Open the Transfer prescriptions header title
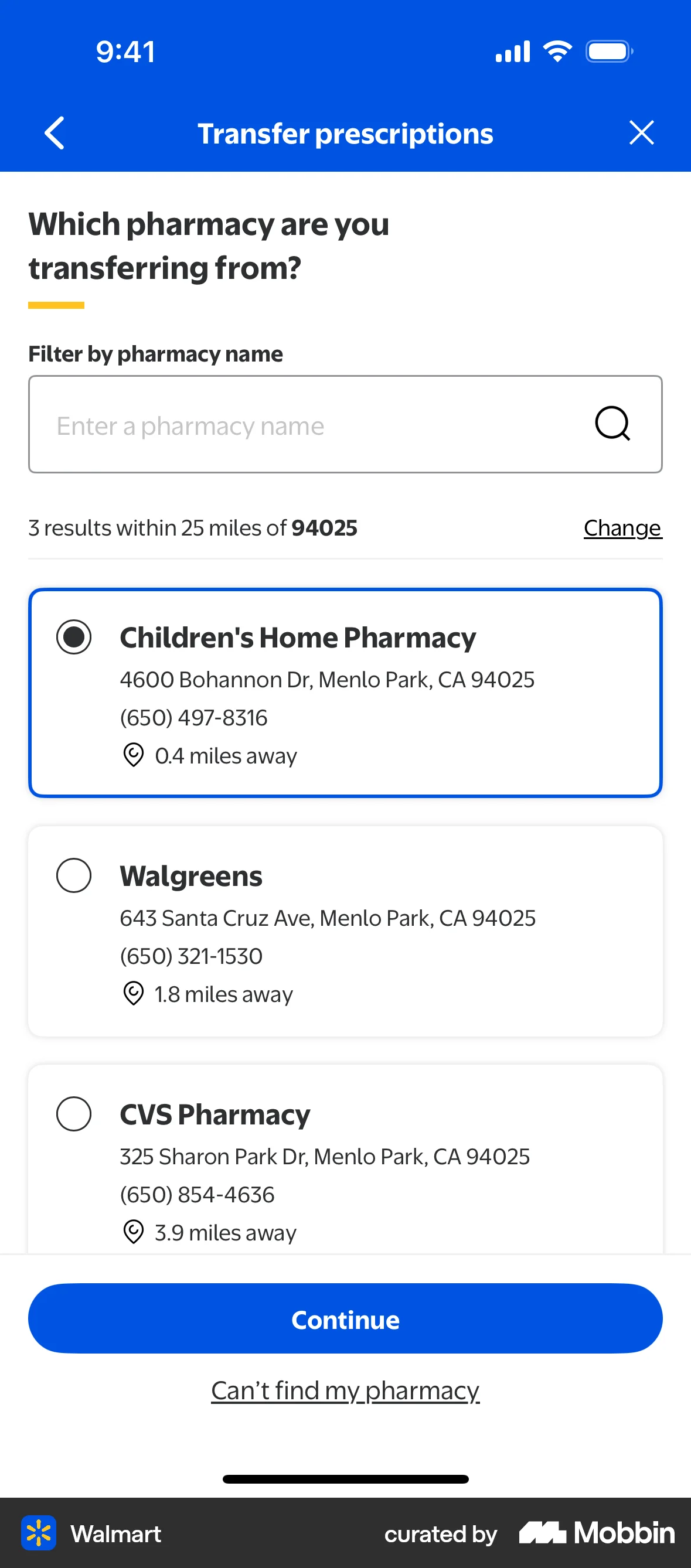This screenshot has width=691, height=1568. (x=345, y=134)
